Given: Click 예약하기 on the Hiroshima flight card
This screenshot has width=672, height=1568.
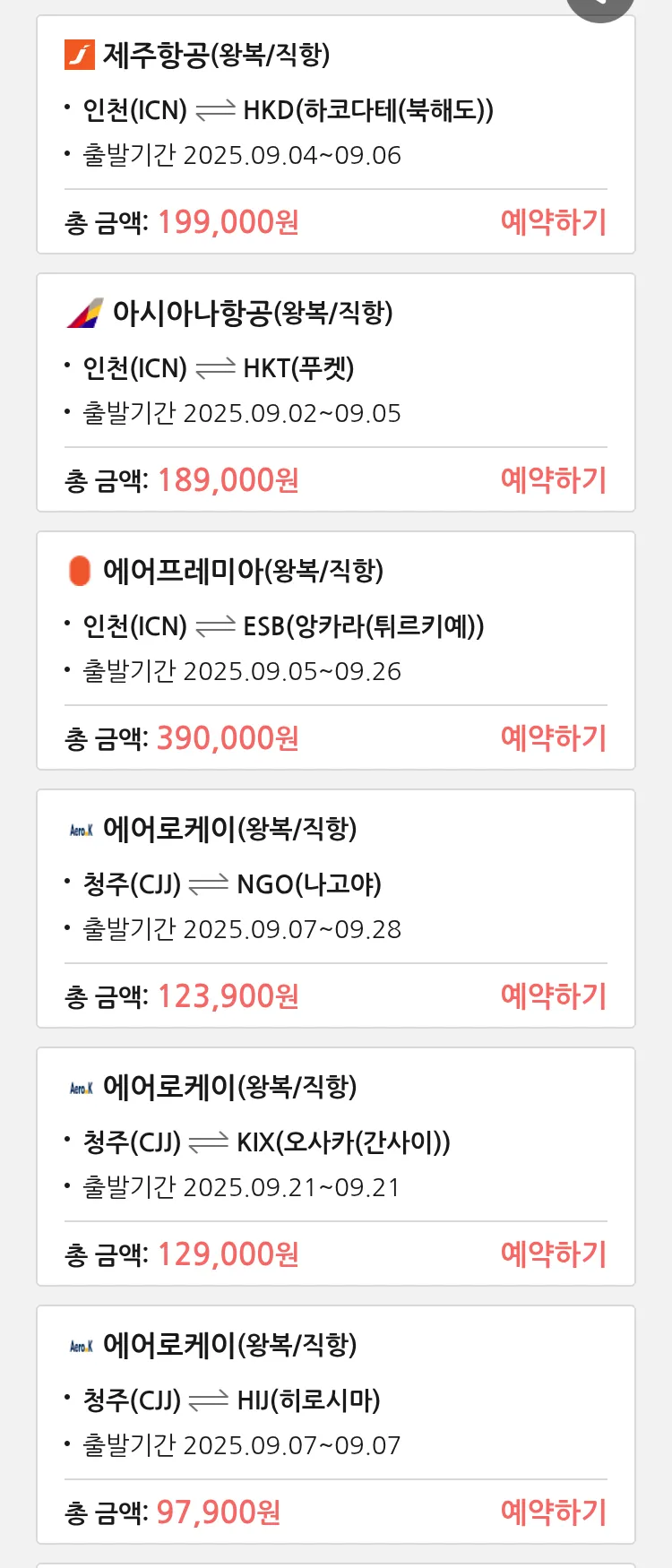Looking at the screenshot, I should click(554, 1512).
